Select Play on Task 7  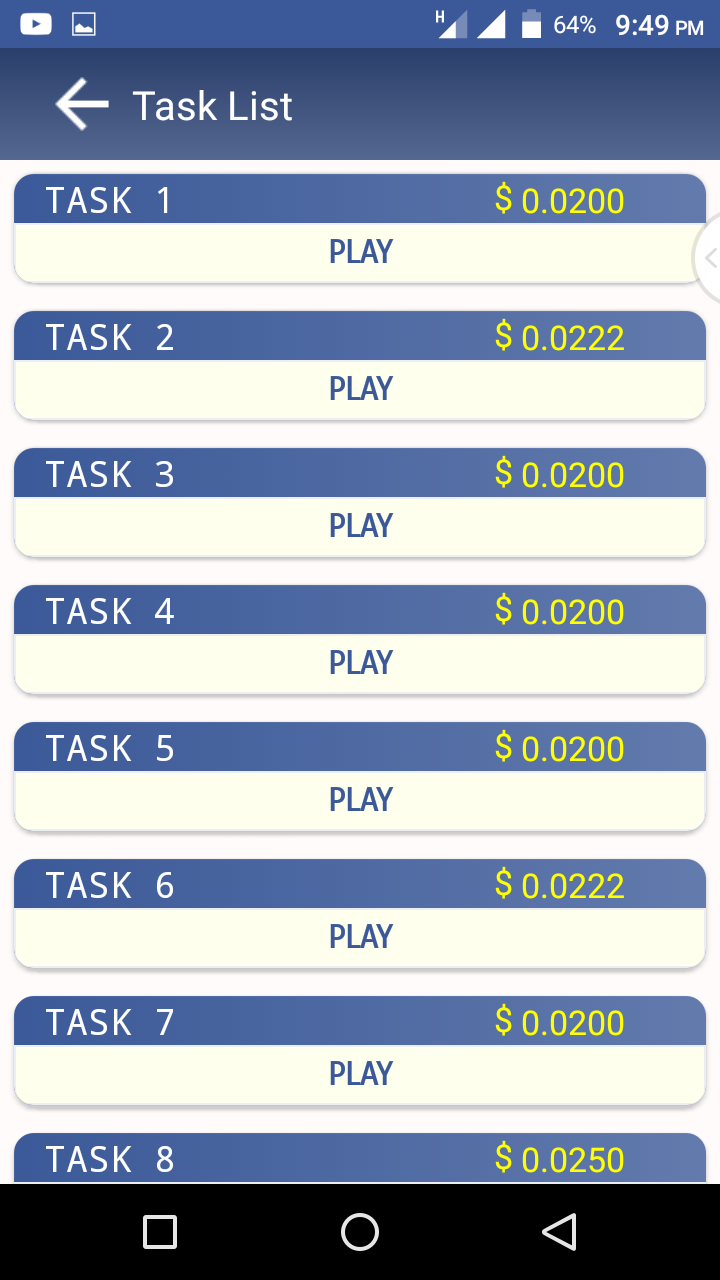coord(360,1074)
